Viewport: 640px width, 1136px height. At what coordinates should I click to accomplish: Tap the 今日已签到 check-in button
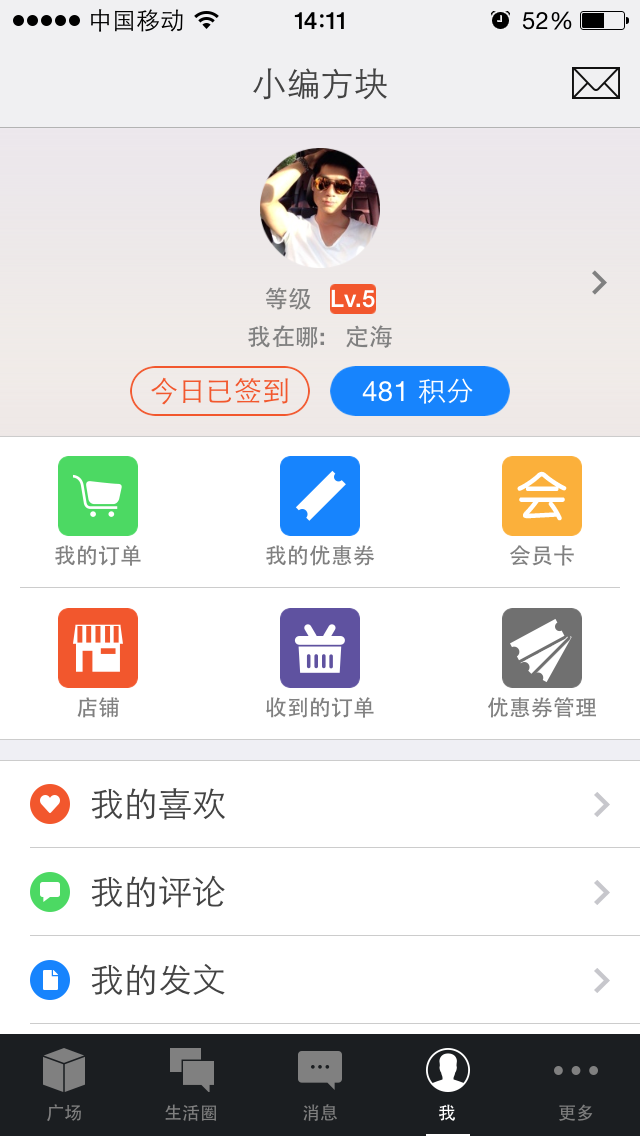click(220, 391)
